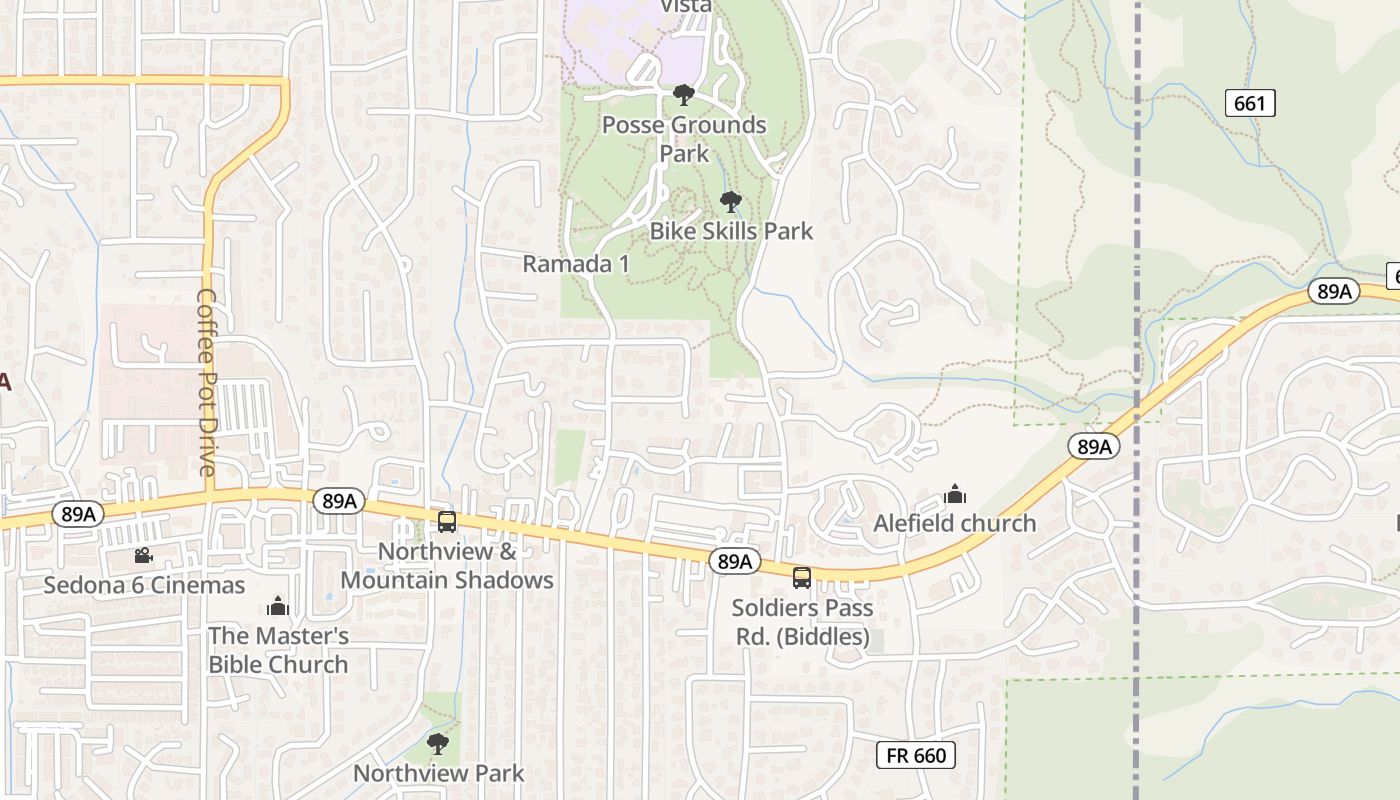
Task: Select the Soldiers Pass Rd. (Biddles) bus stop
Action: pos(802,578)
